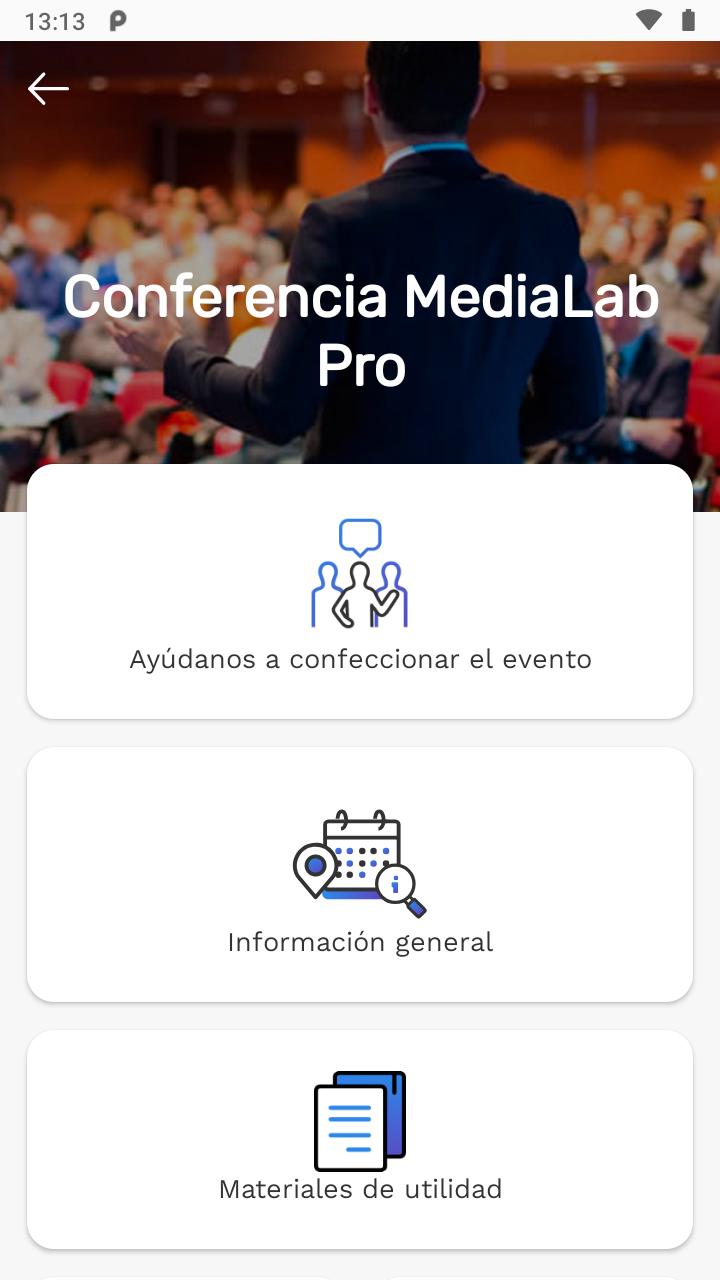
Task: Select the partially visible card at the bottom
Action: pos(360,1272)
